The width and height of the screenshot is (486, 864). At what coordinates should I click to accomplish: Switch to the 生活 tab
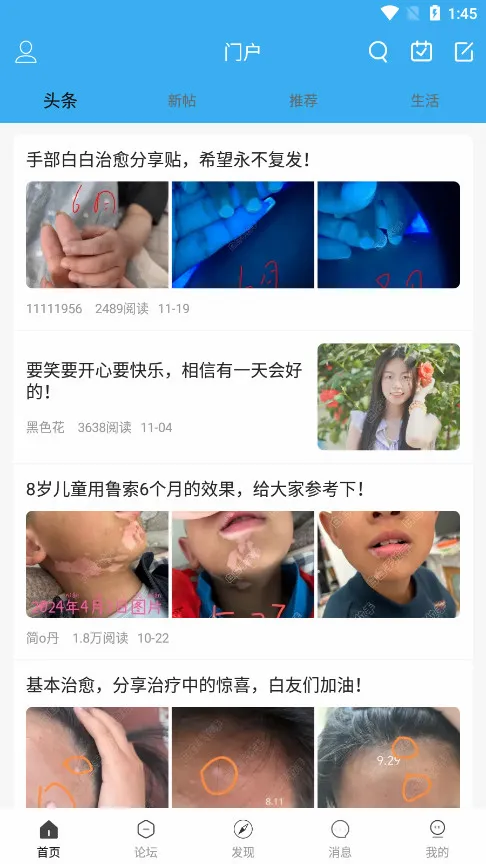425,101
